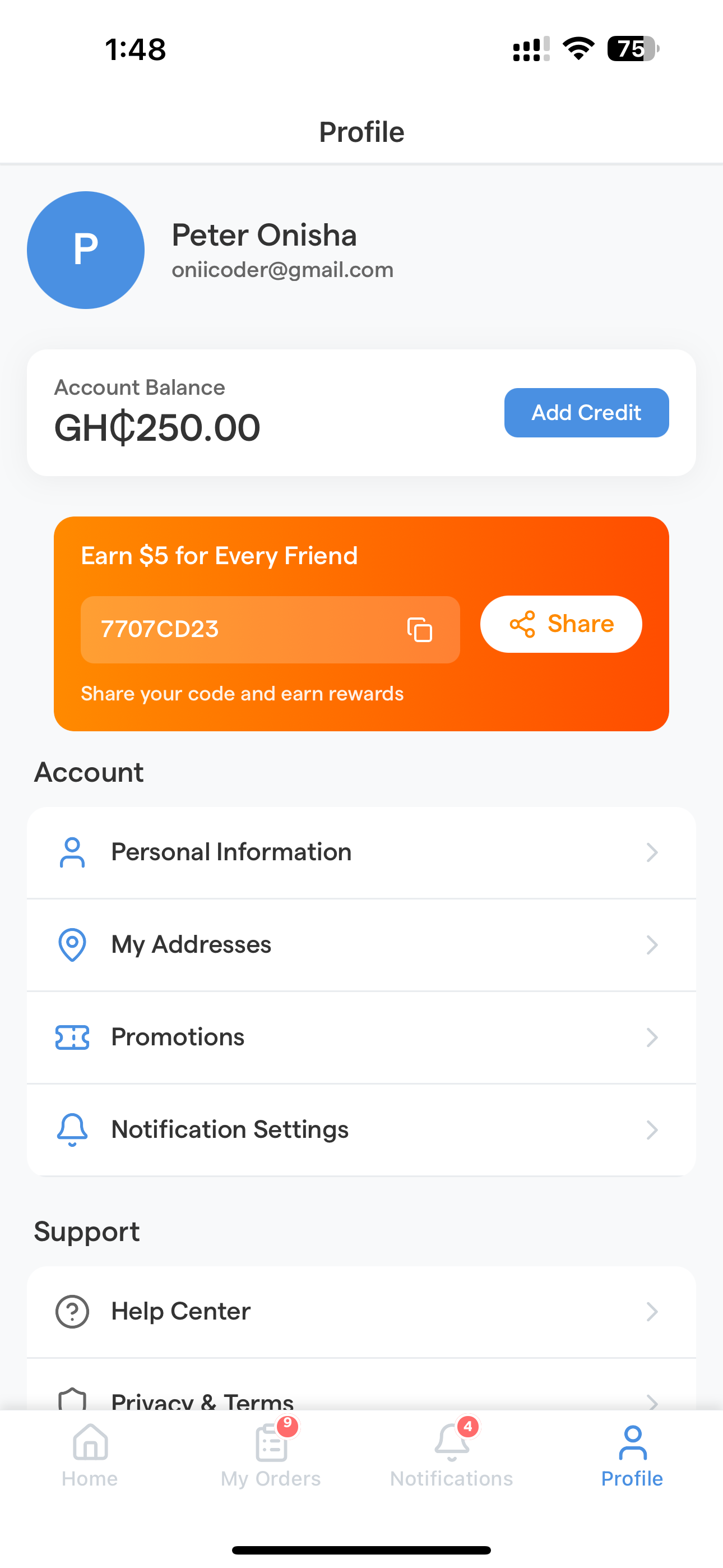Tap the Promotions ticket icon
The width and height of the screenshot is (723, 1568).
(72, 1037)
